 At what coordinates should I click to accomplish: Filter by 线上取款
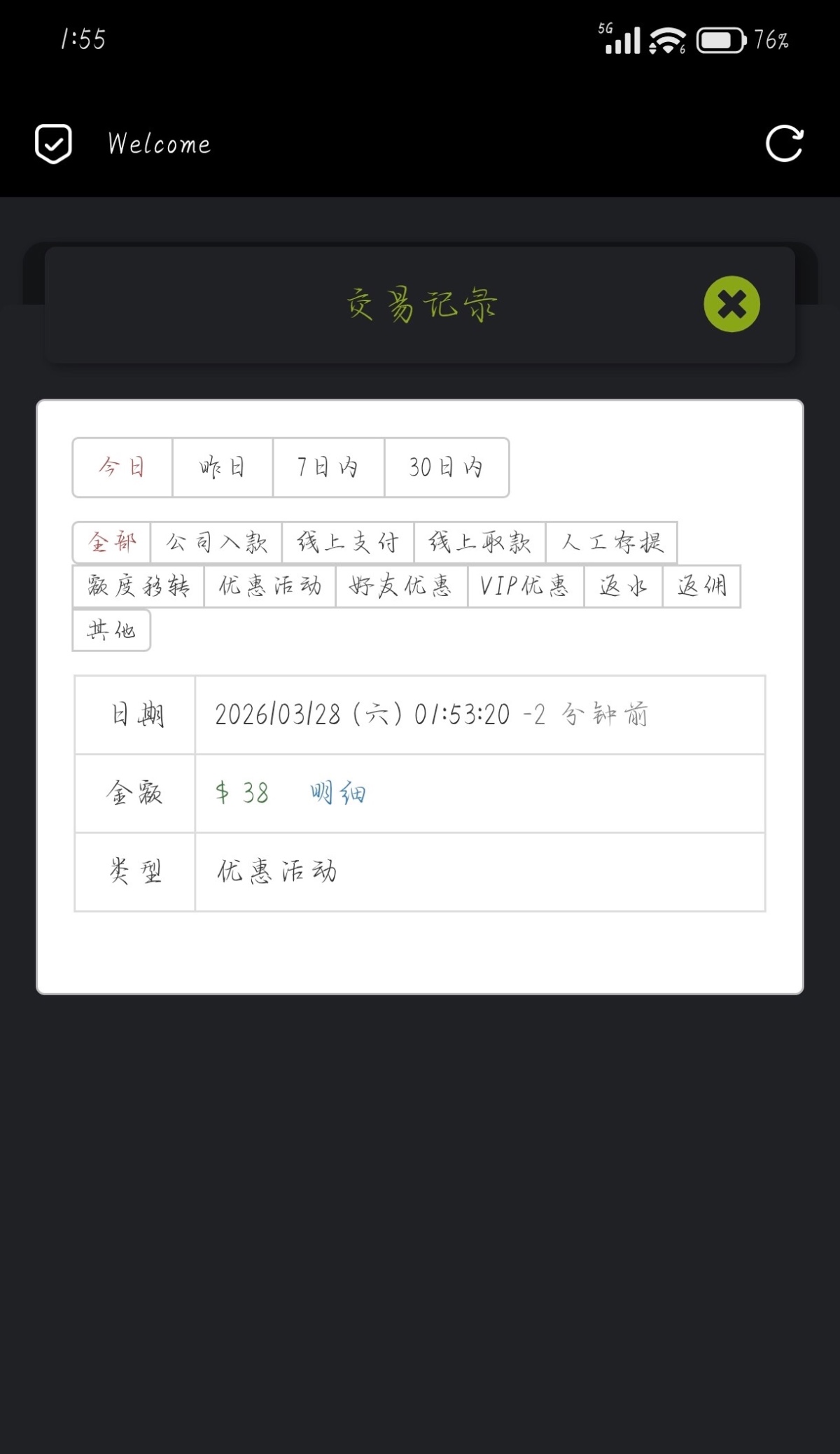479,542
